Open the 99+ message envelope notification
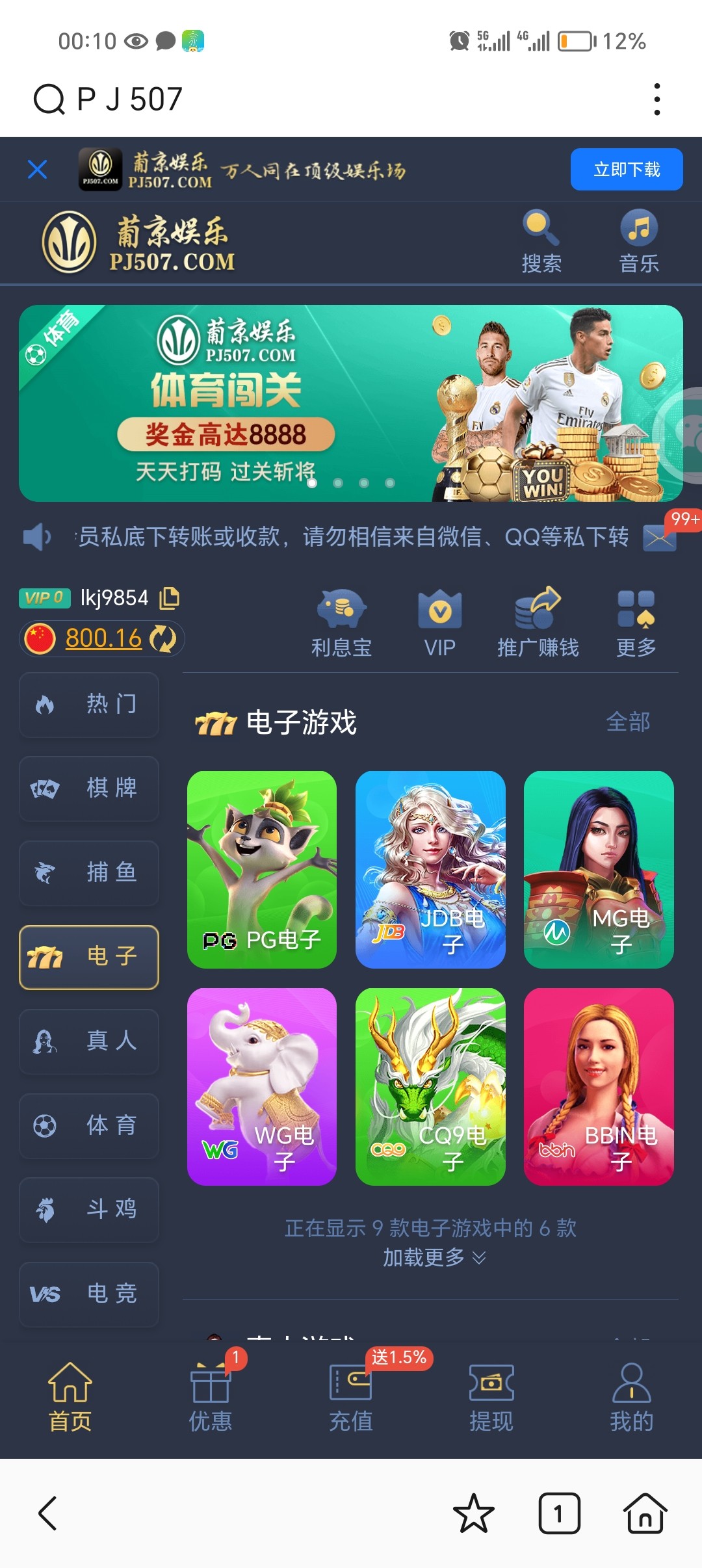 click(x=658, y=538)
